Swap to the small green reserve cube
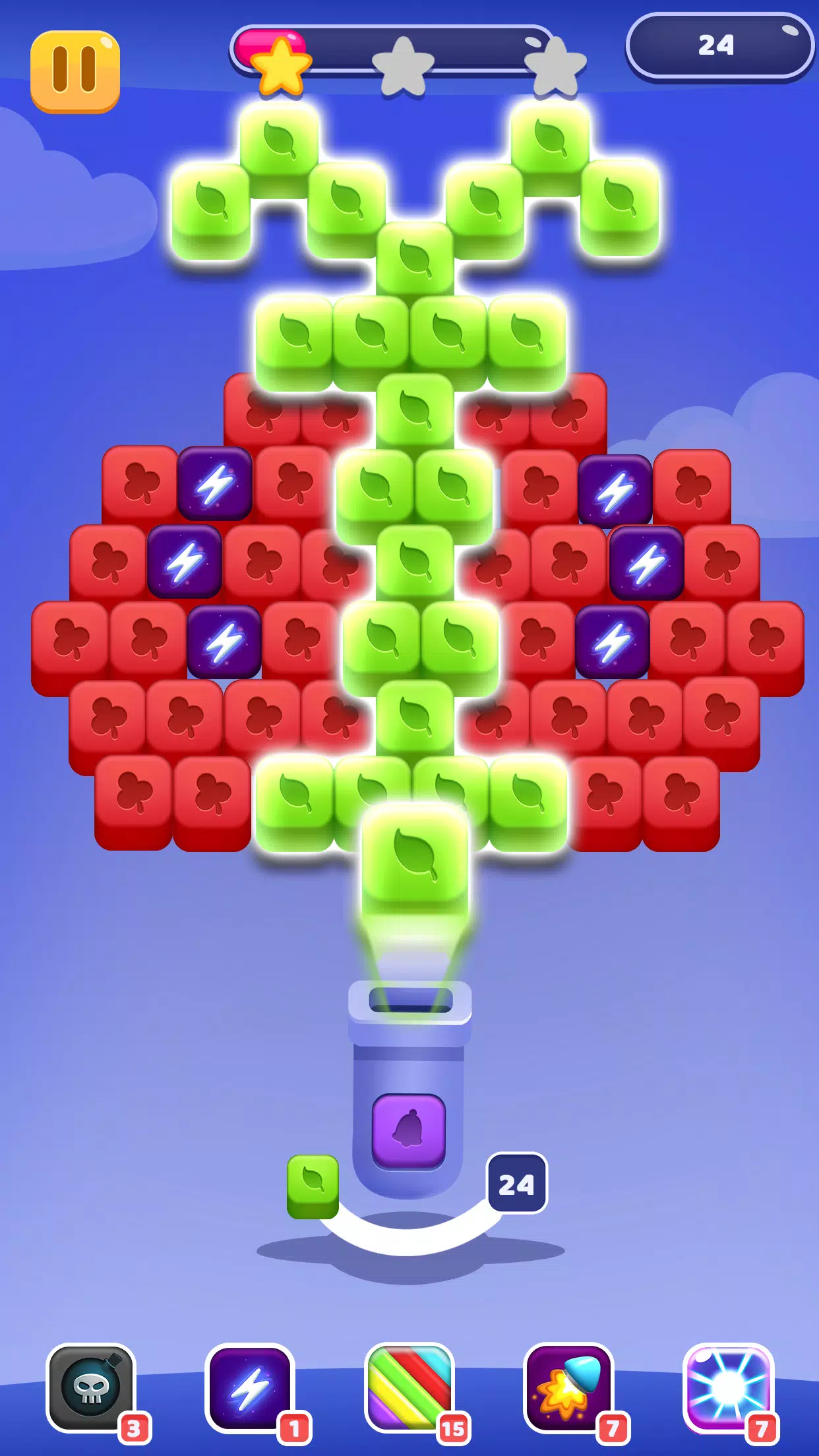This screenshot has height=1456, width=819. coord(313,1186)
